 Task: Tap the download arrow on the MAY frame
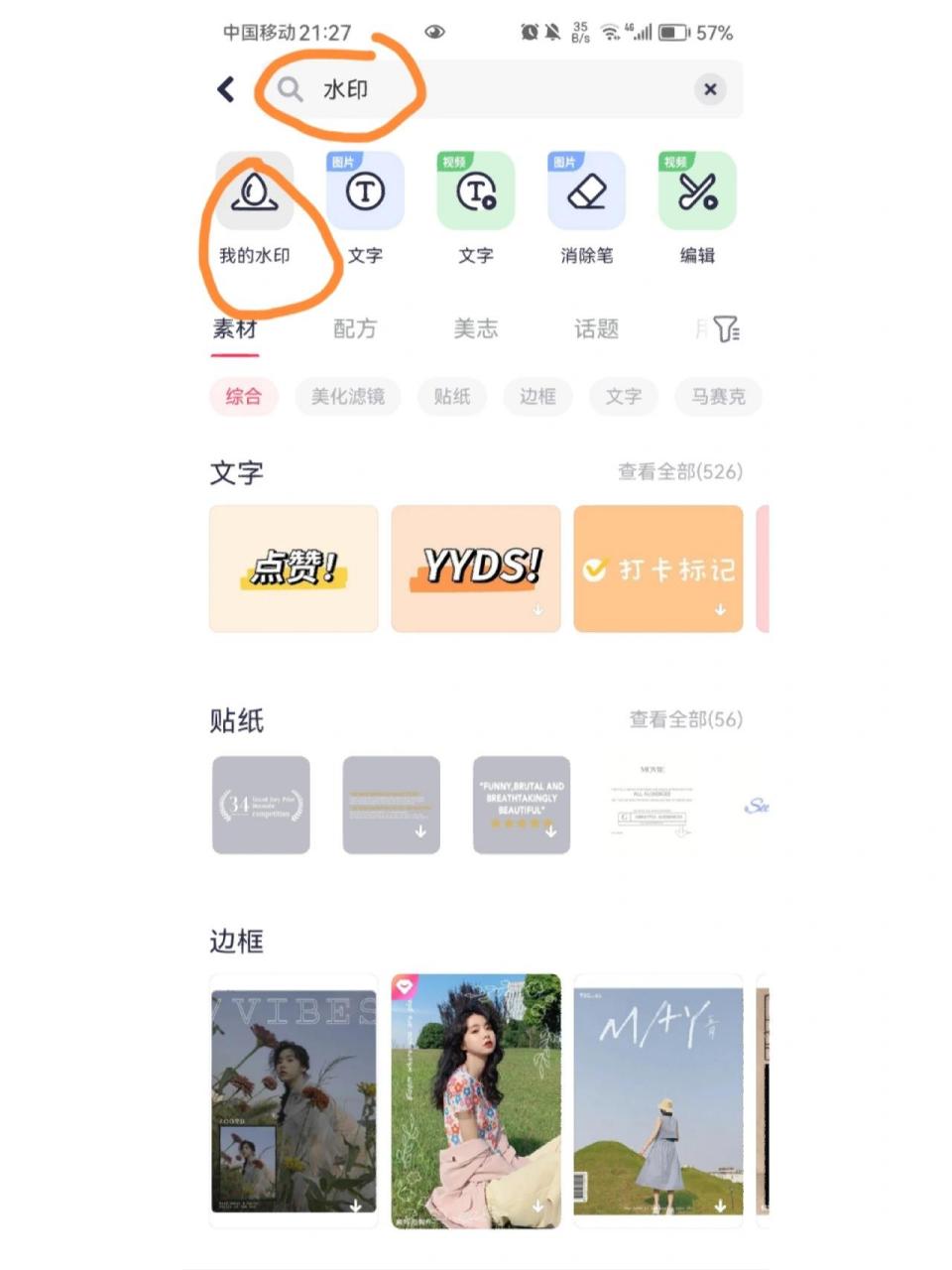click(x=719, y=1206)
